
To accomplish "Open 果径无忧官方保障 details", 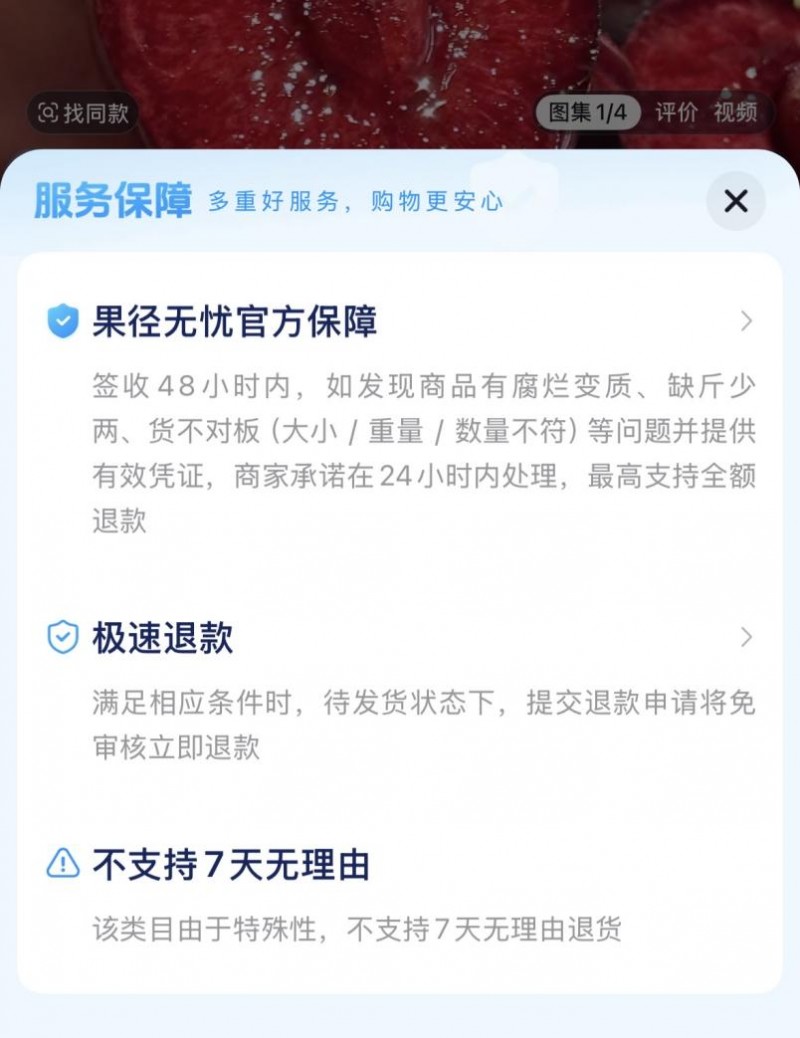I will 745,322.
